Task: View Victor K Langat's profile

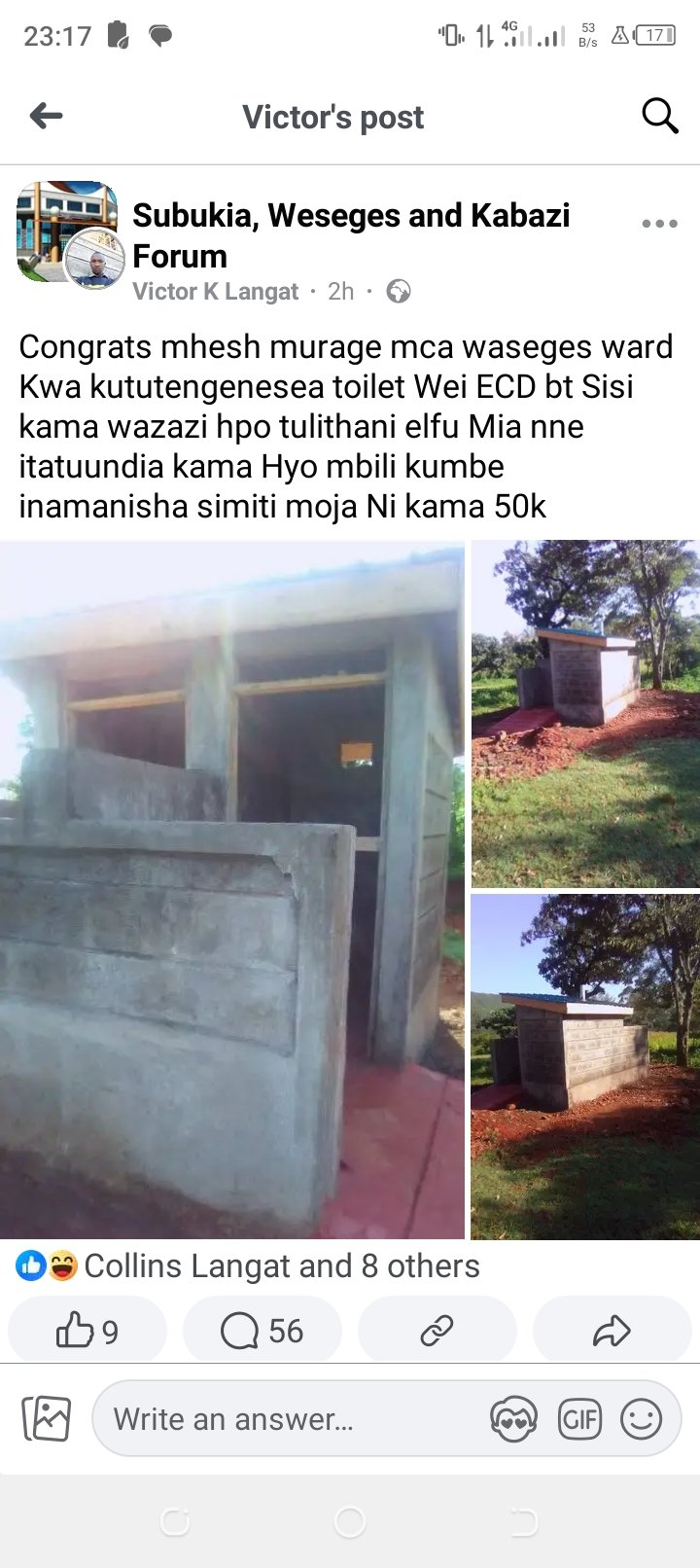Action: tap(215, 292)
